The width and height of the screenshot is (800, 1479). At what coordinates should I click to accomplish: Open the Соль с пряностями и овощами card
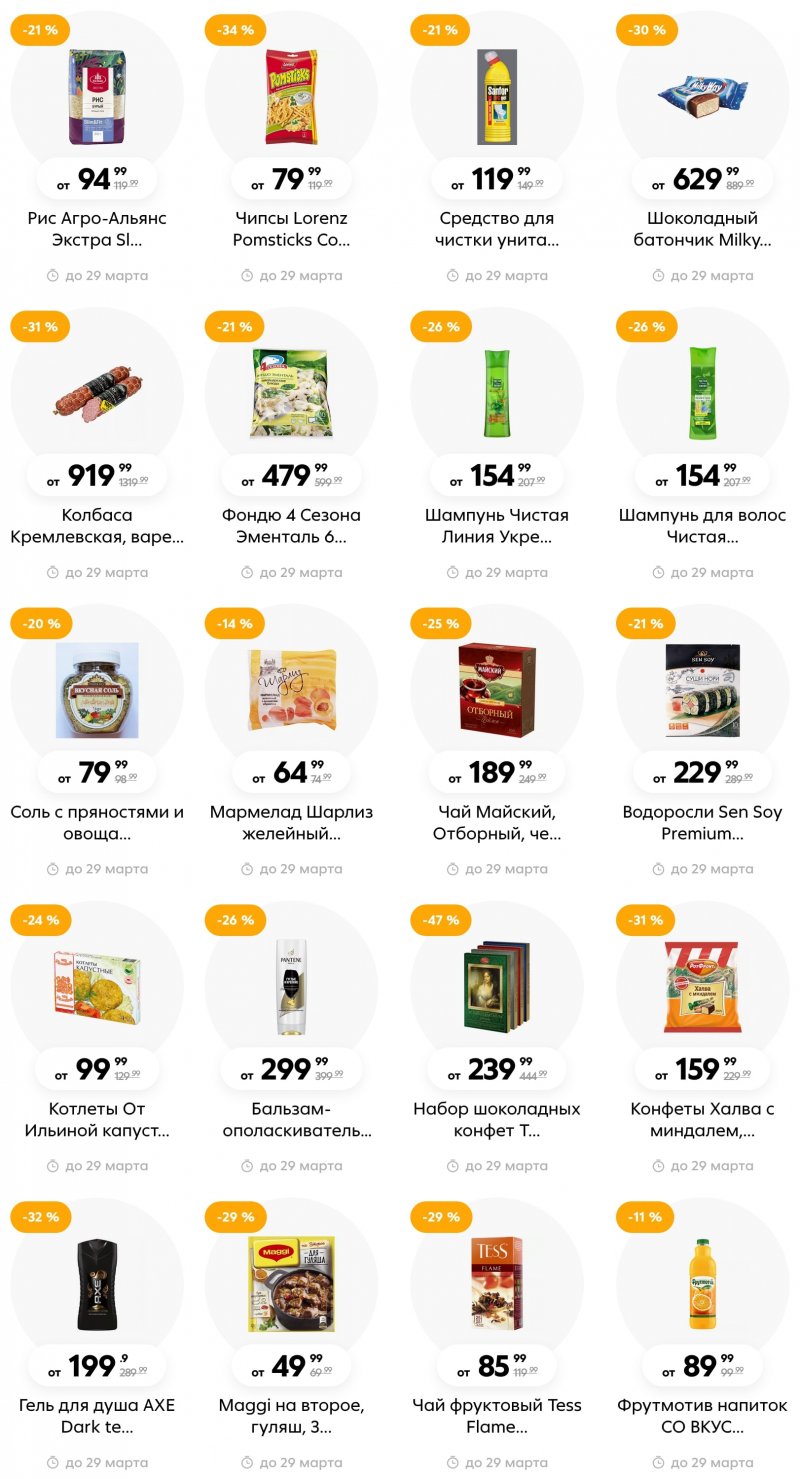tap(97, 692)
